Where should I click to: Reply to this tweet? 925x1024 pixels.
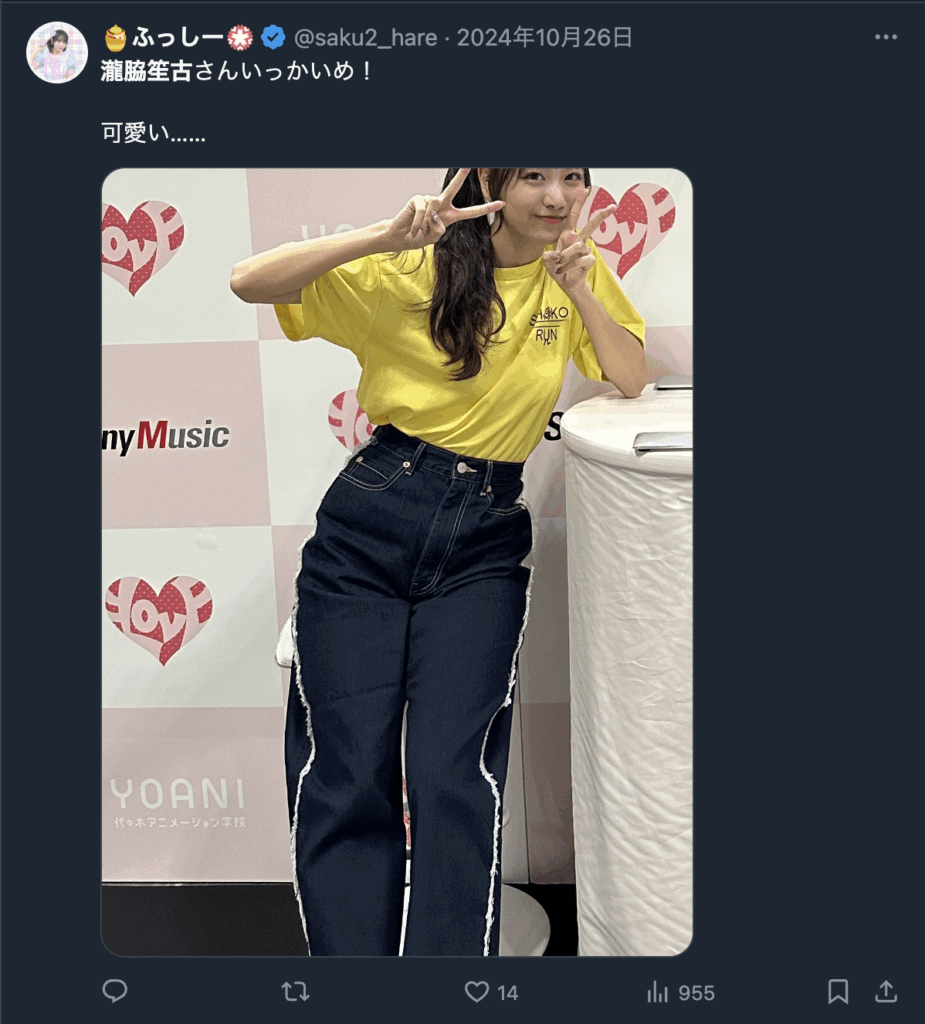[x=115, y=991]
